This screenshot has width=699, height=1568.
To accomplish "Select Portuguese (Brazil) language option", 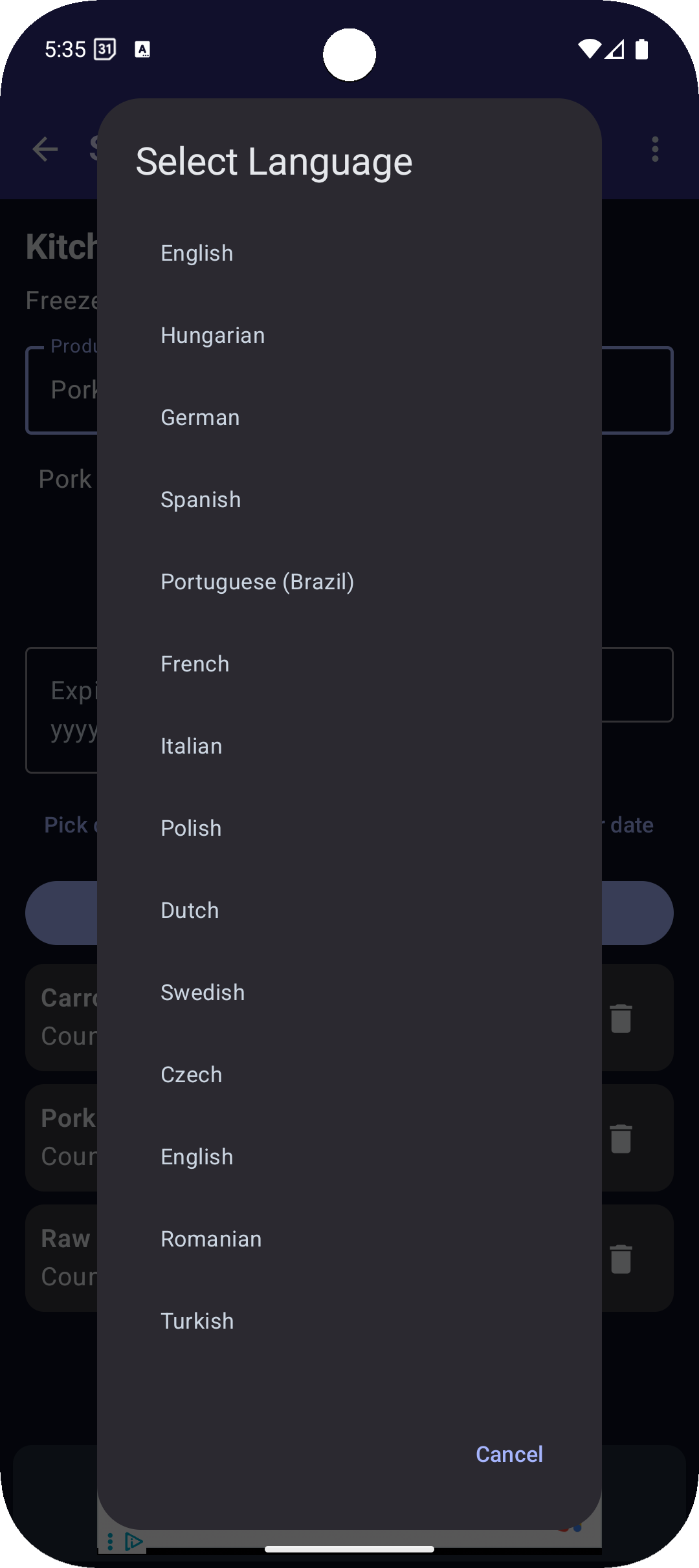I will (257, 581).
